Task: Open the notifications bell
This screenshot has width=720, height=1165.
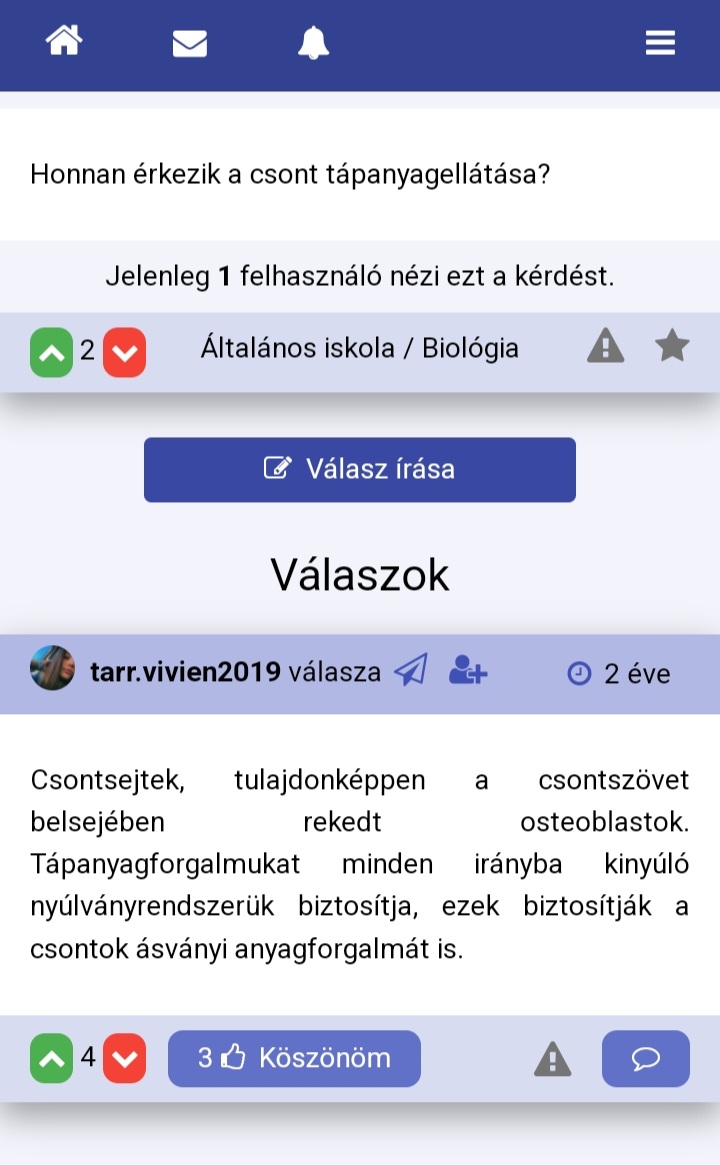Action: 314,43
